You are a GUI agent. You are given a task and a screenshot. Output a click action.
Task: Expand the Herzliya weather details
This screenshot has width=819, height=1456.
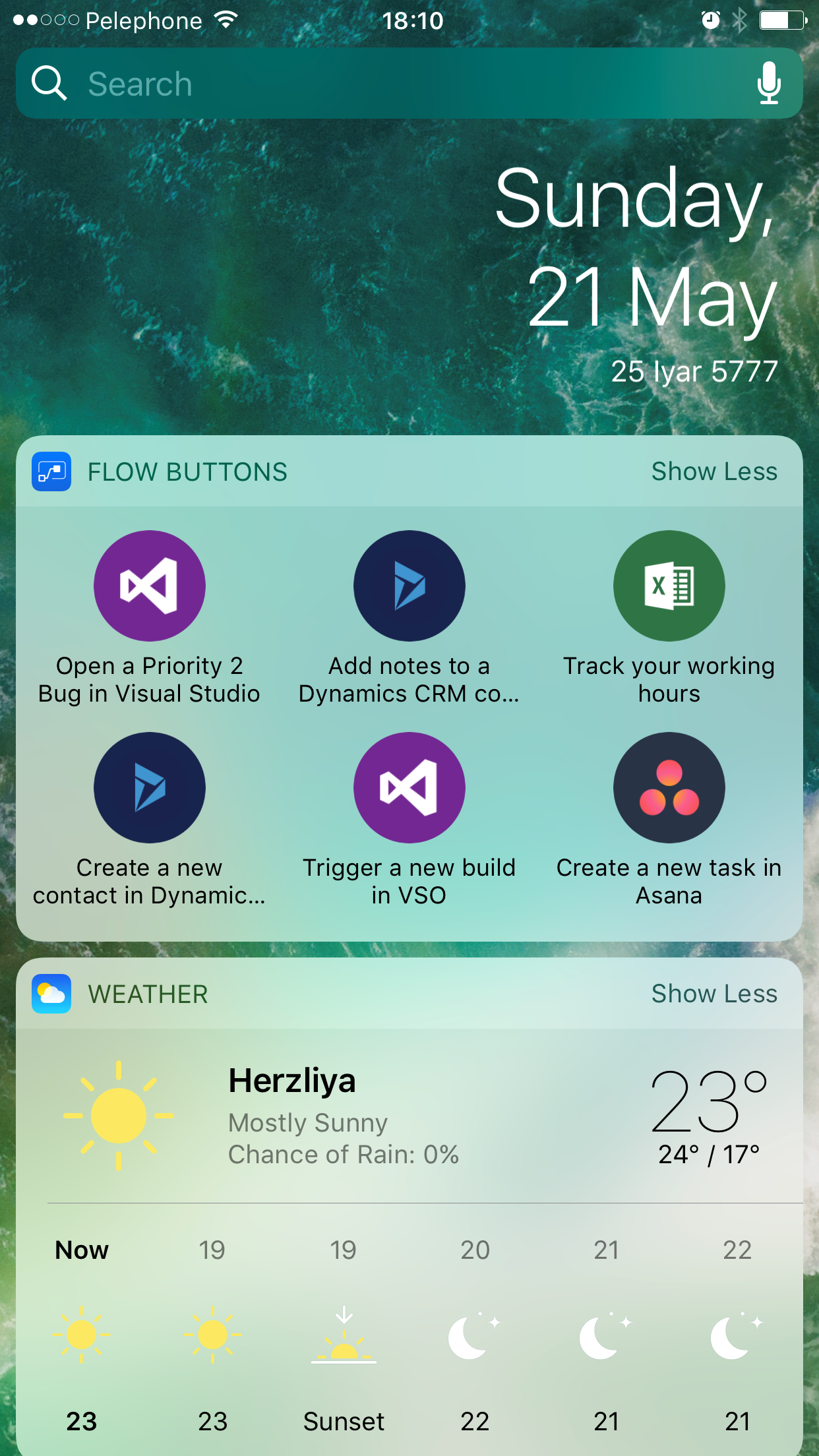[292, 1080]
